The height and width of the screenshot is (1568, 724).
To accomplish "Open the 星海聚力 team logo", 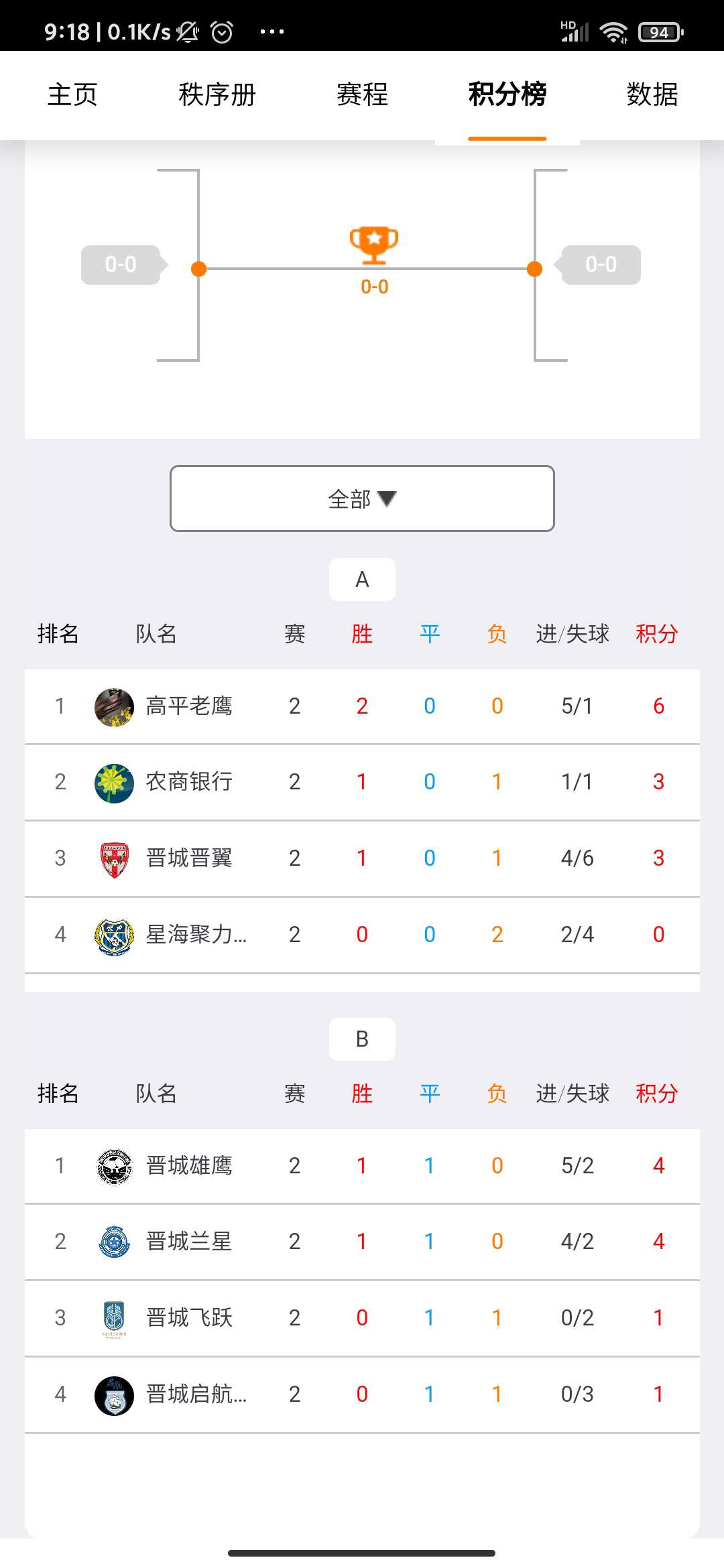I will click(114, 935).
